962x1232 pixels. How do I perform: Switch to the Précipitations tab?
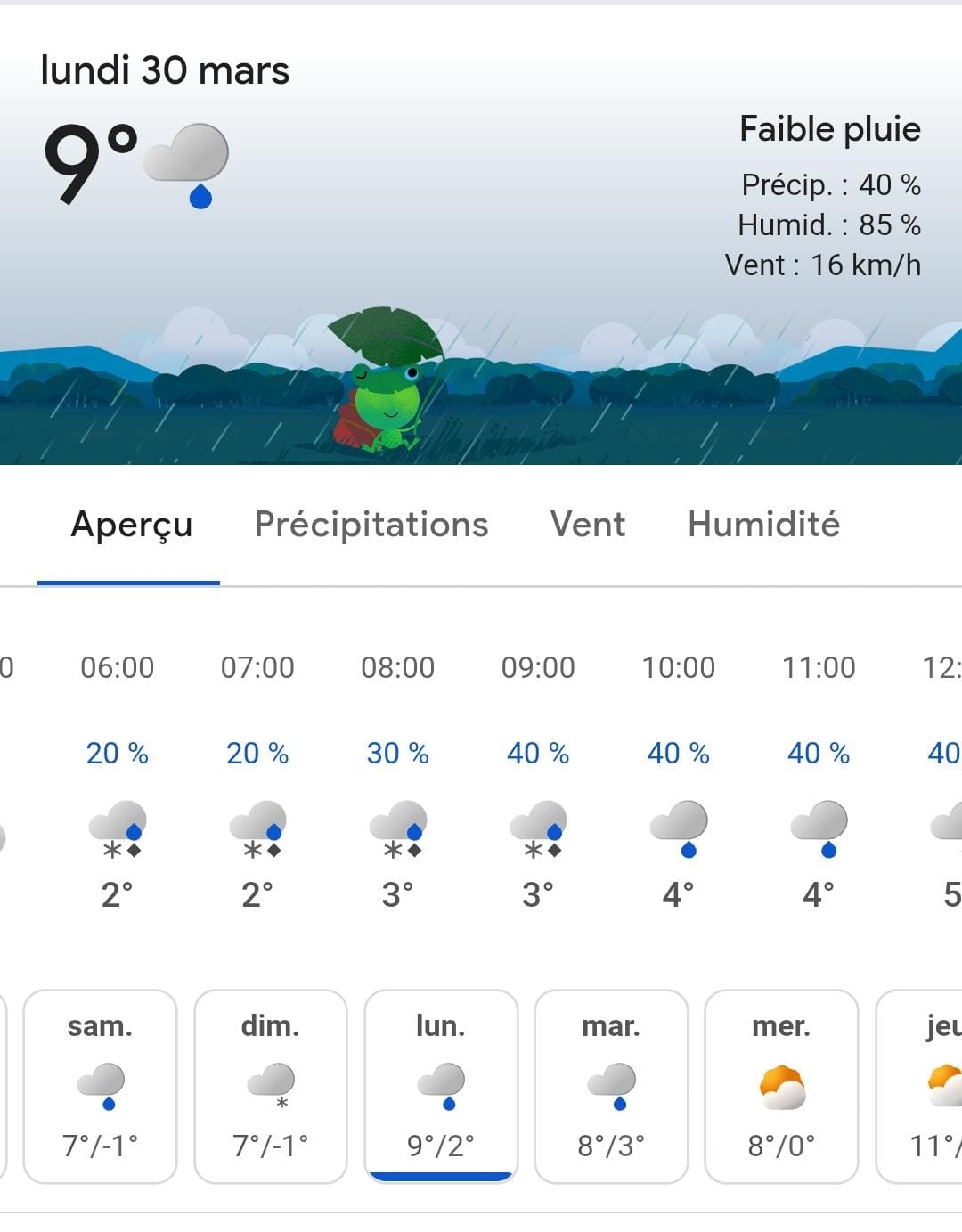[371, 525]
